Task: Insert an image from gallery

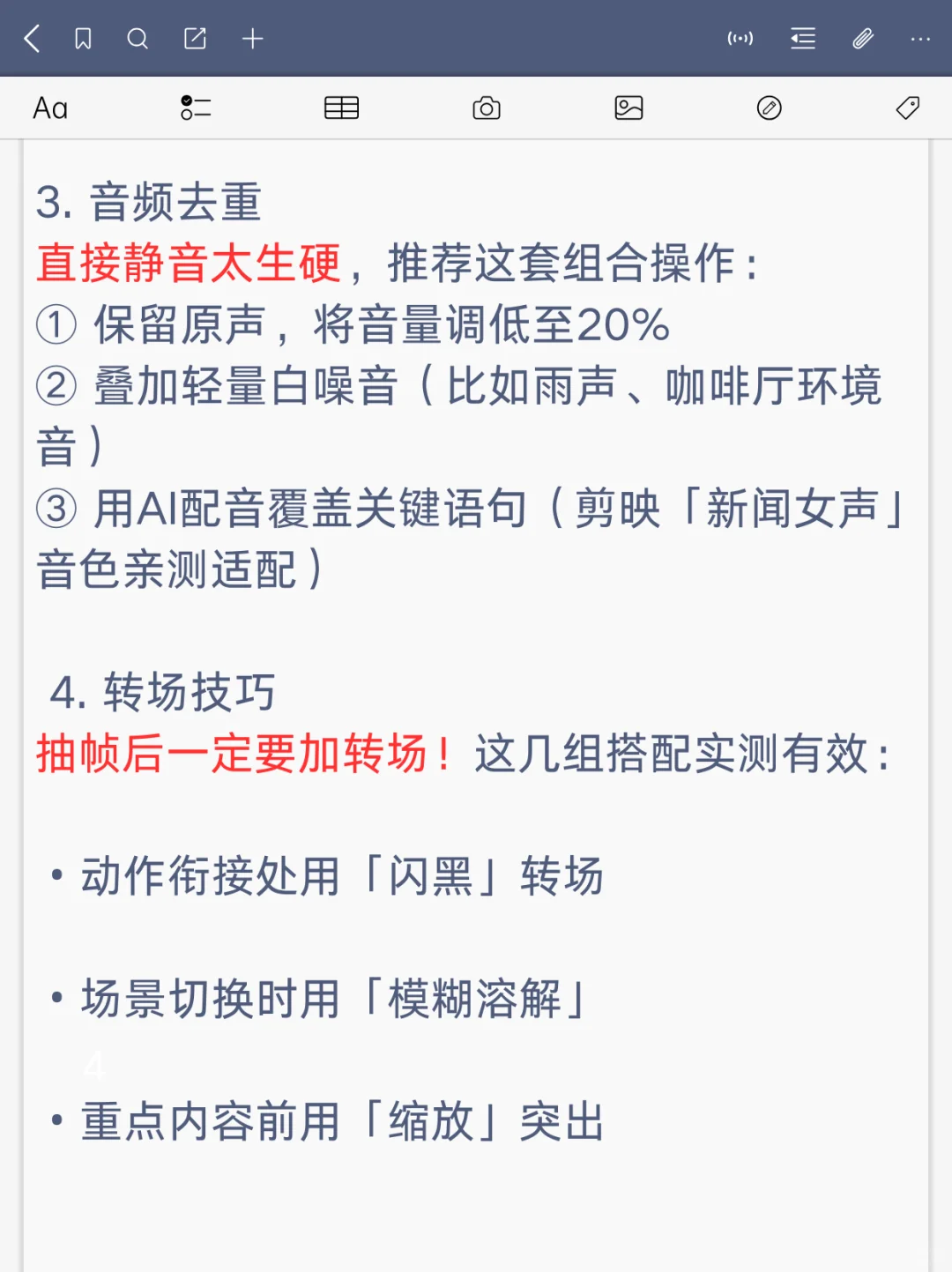Action: coord(628,108)
